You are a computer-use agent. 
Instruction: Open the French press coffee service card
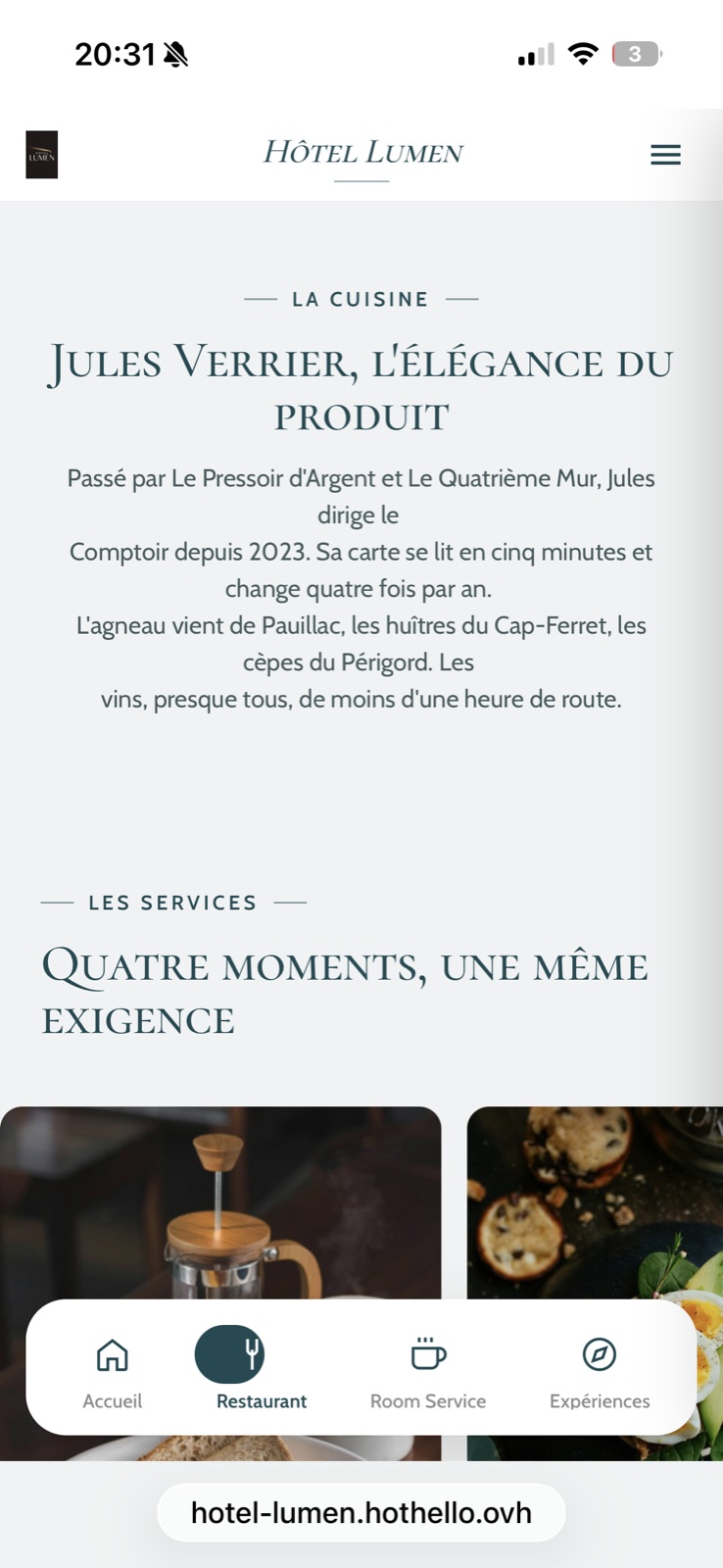(x=220, y=1203)
